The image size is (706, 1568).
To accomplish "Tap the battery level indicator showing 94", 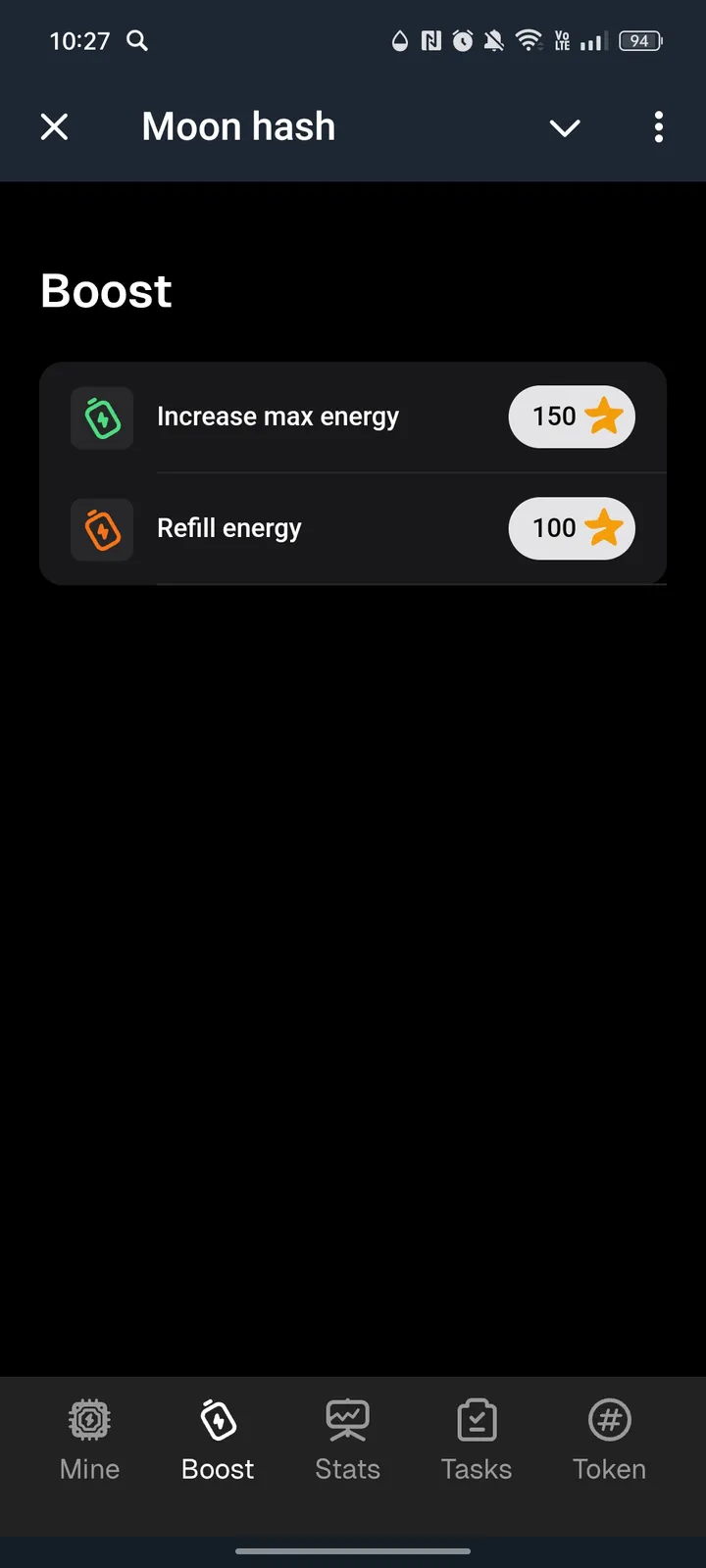I will (639, 41).
